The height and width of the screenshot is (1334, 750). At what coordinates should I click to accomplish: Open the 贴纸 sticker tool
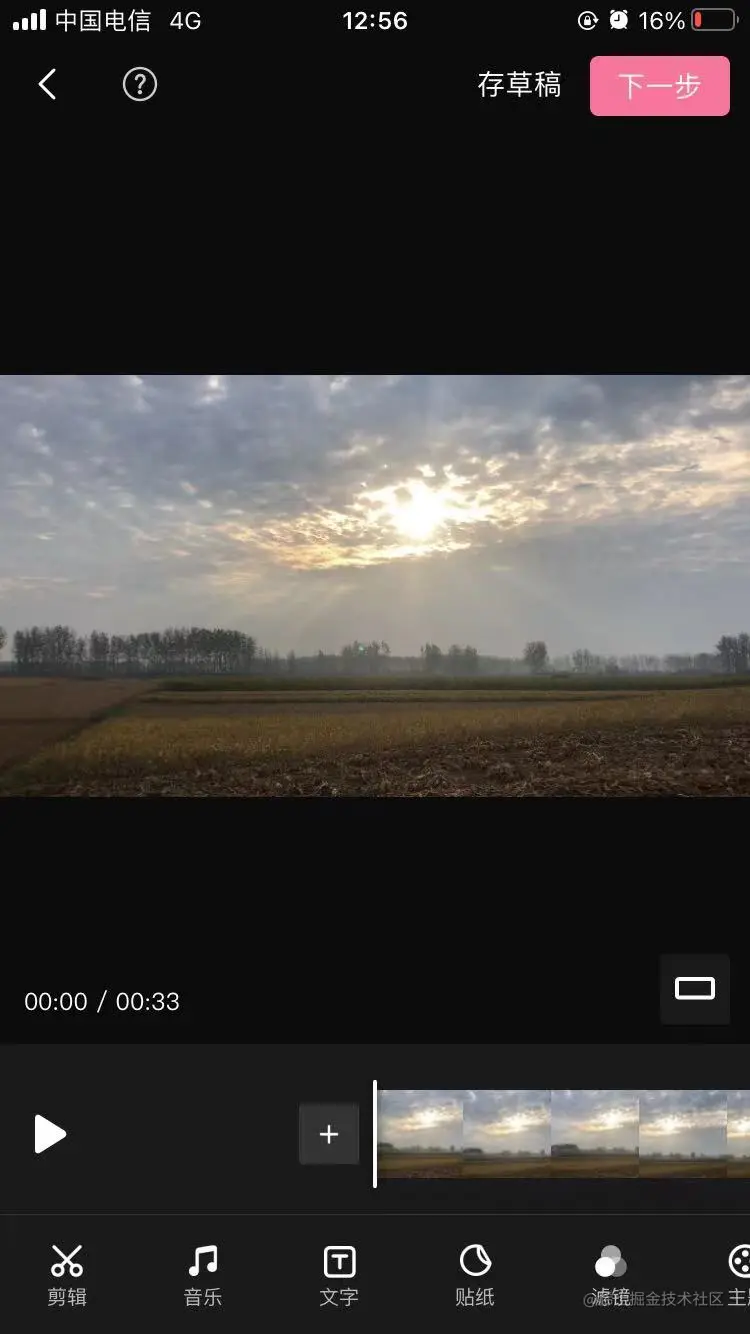475,1274
